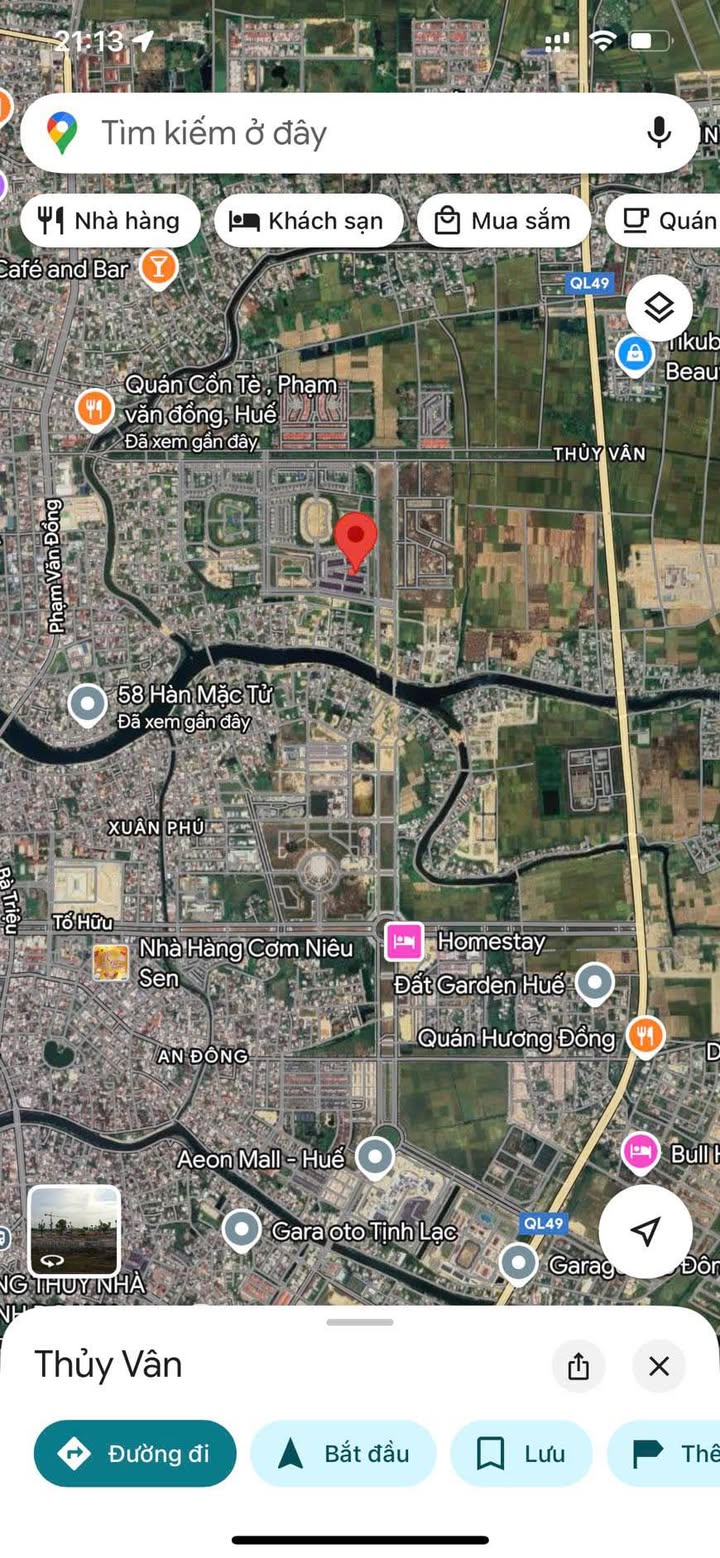Share the Thủy Vân location

tap(578, 1366)
